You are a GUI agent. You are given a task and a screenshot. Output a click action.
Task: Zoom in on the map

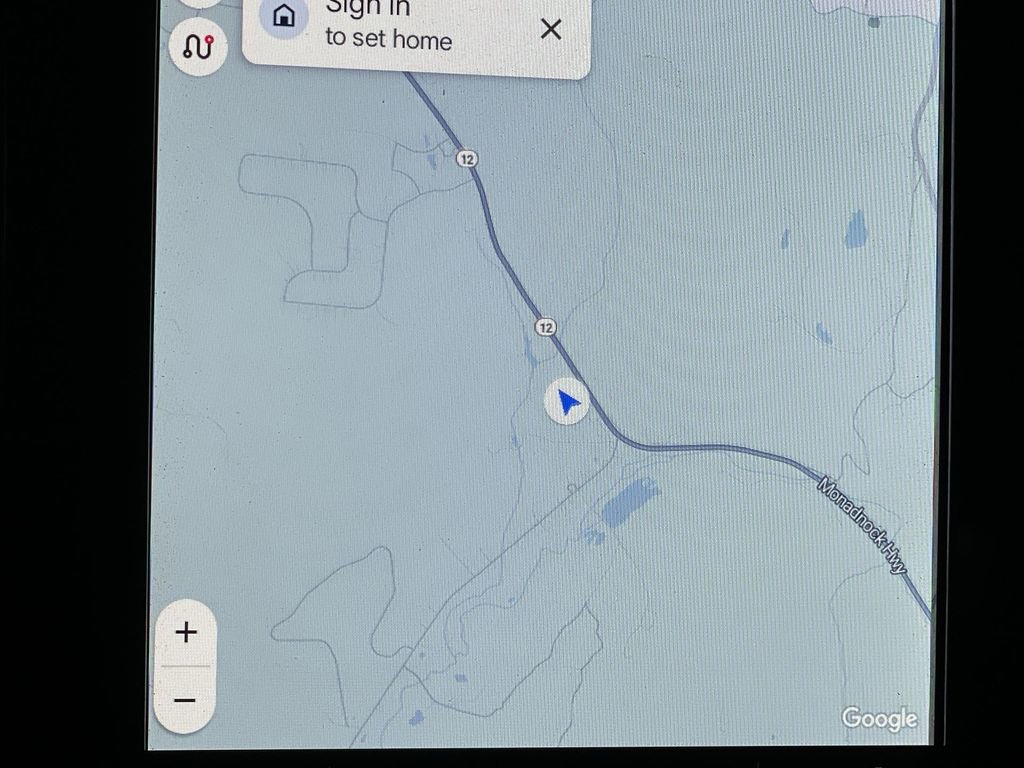click(x=185, y=632)
